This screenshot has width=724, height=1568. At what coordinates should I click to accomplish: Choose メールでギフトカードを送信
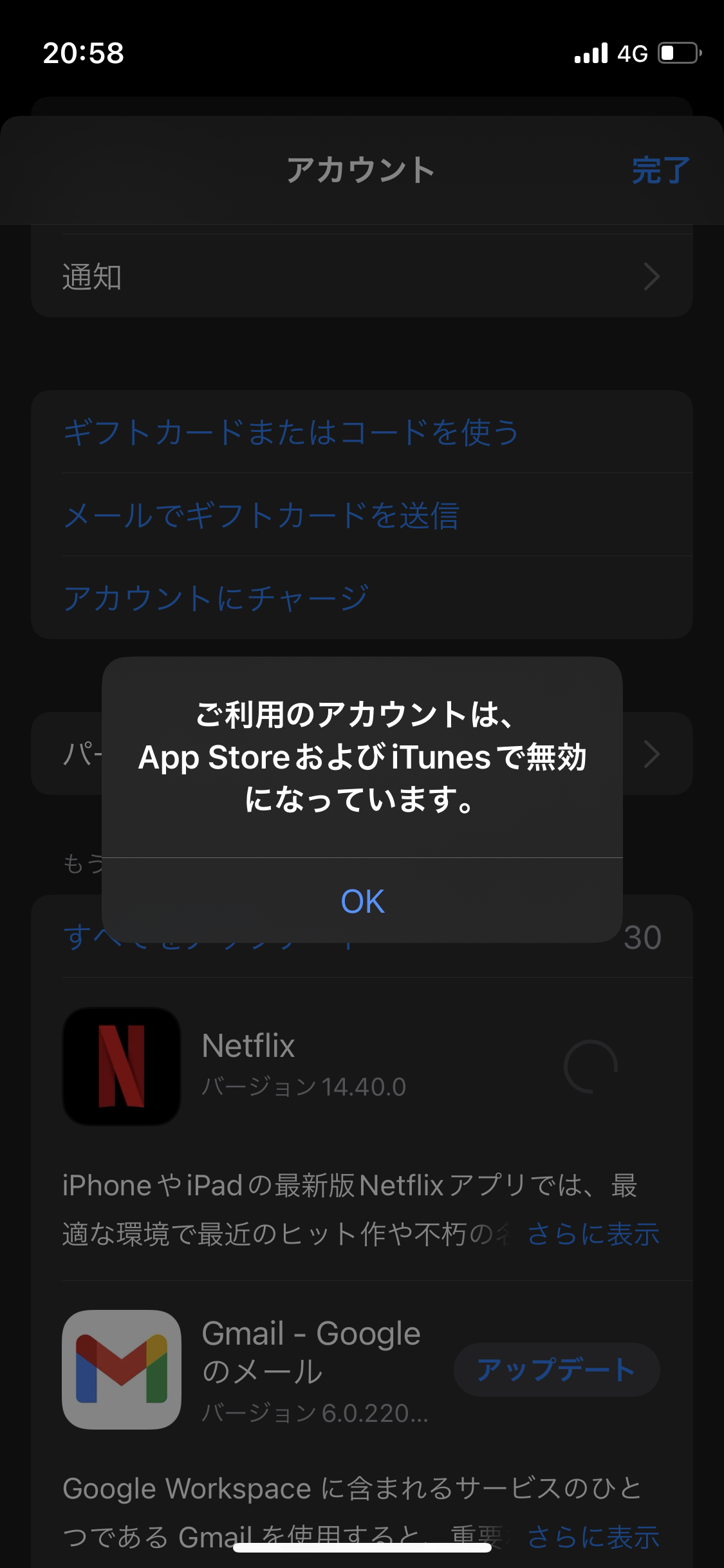(x=262, y=516)
